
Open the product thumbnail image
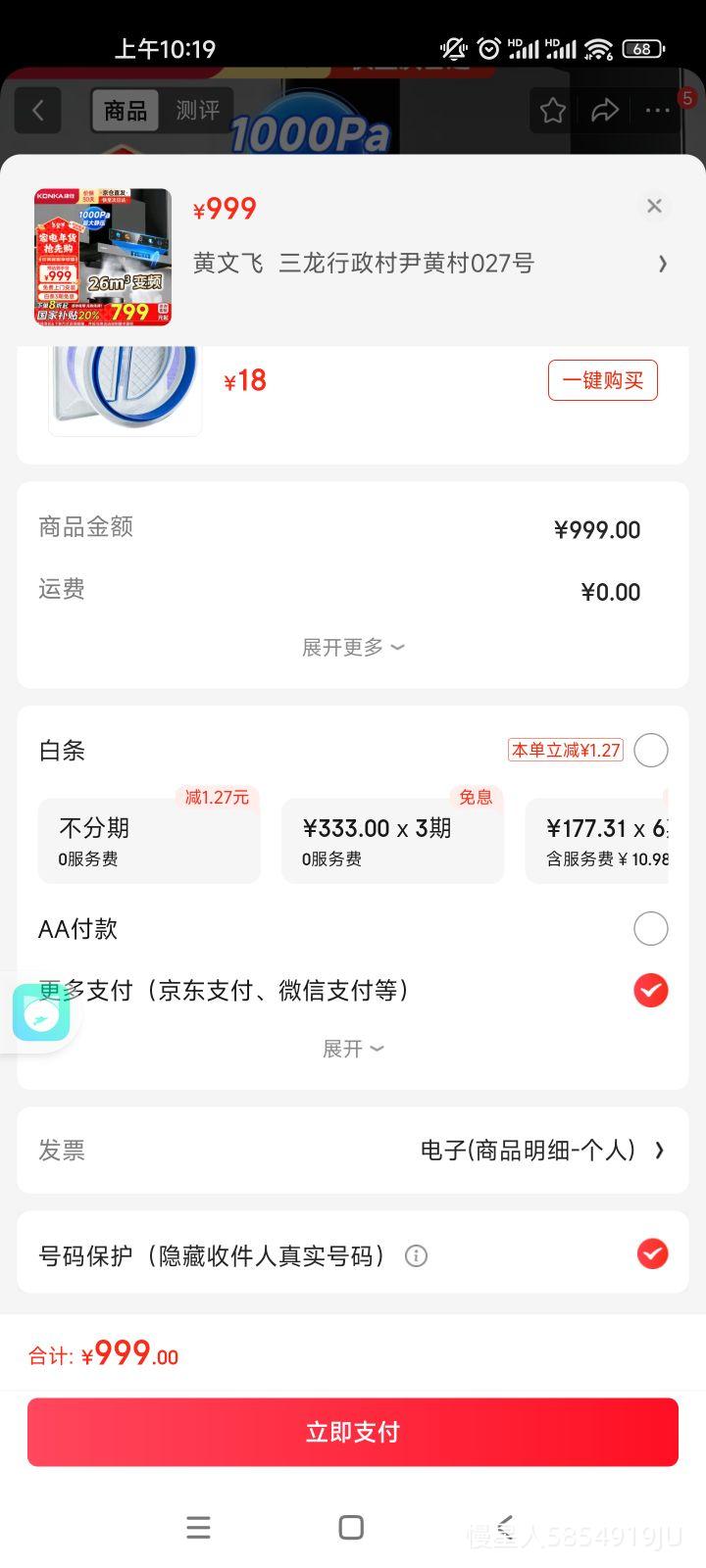pyautogui.click(x=103, y=257)
